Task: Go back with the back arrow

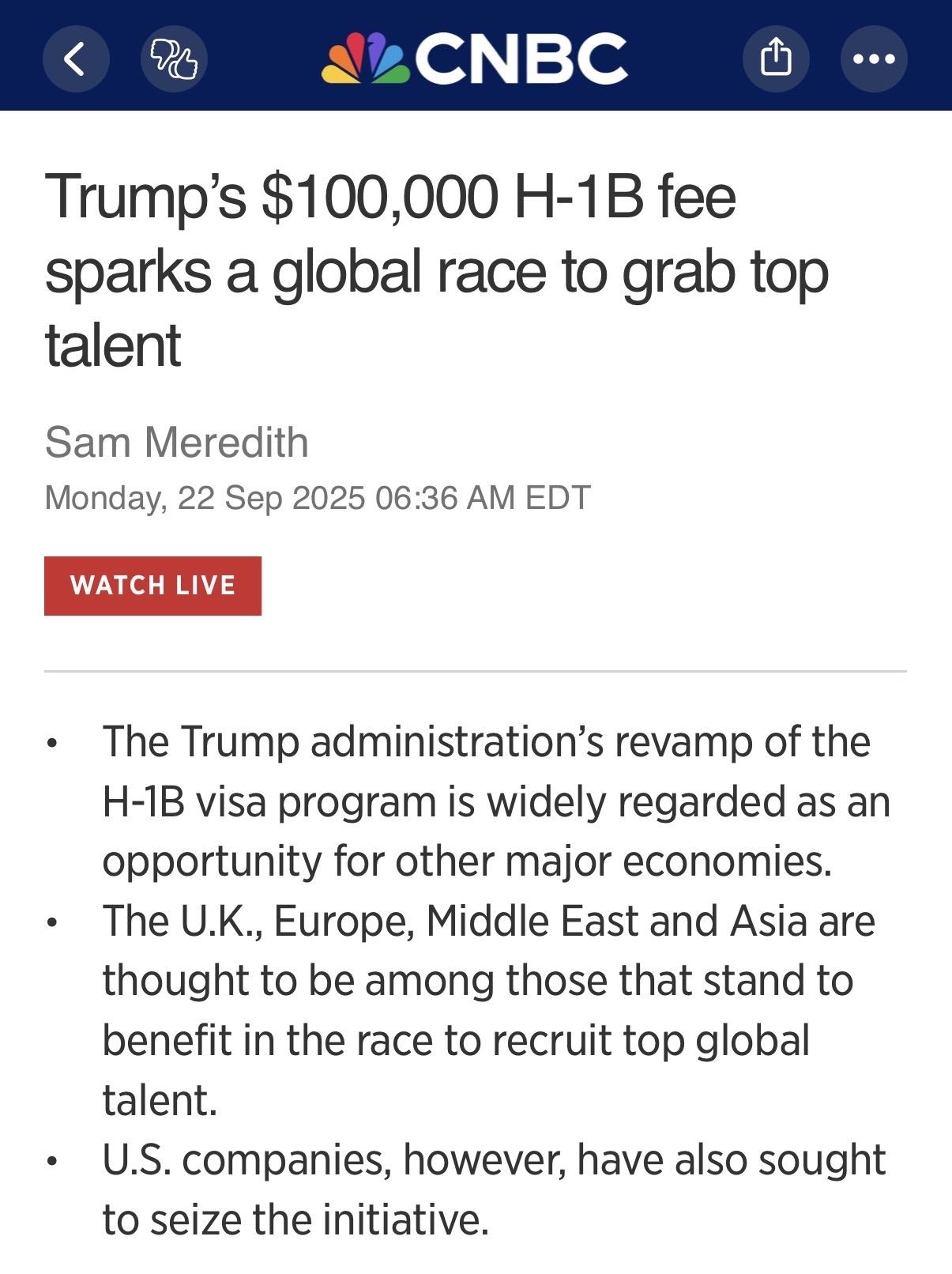Action: point(75,58)
